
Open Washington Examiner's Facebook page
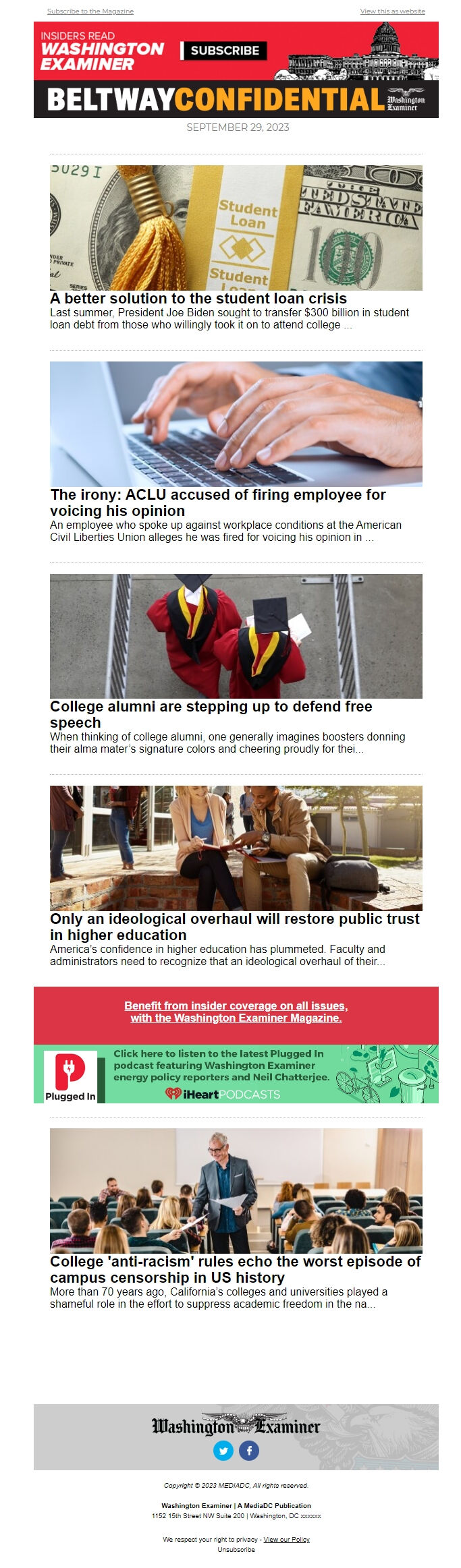point(249,1451)
